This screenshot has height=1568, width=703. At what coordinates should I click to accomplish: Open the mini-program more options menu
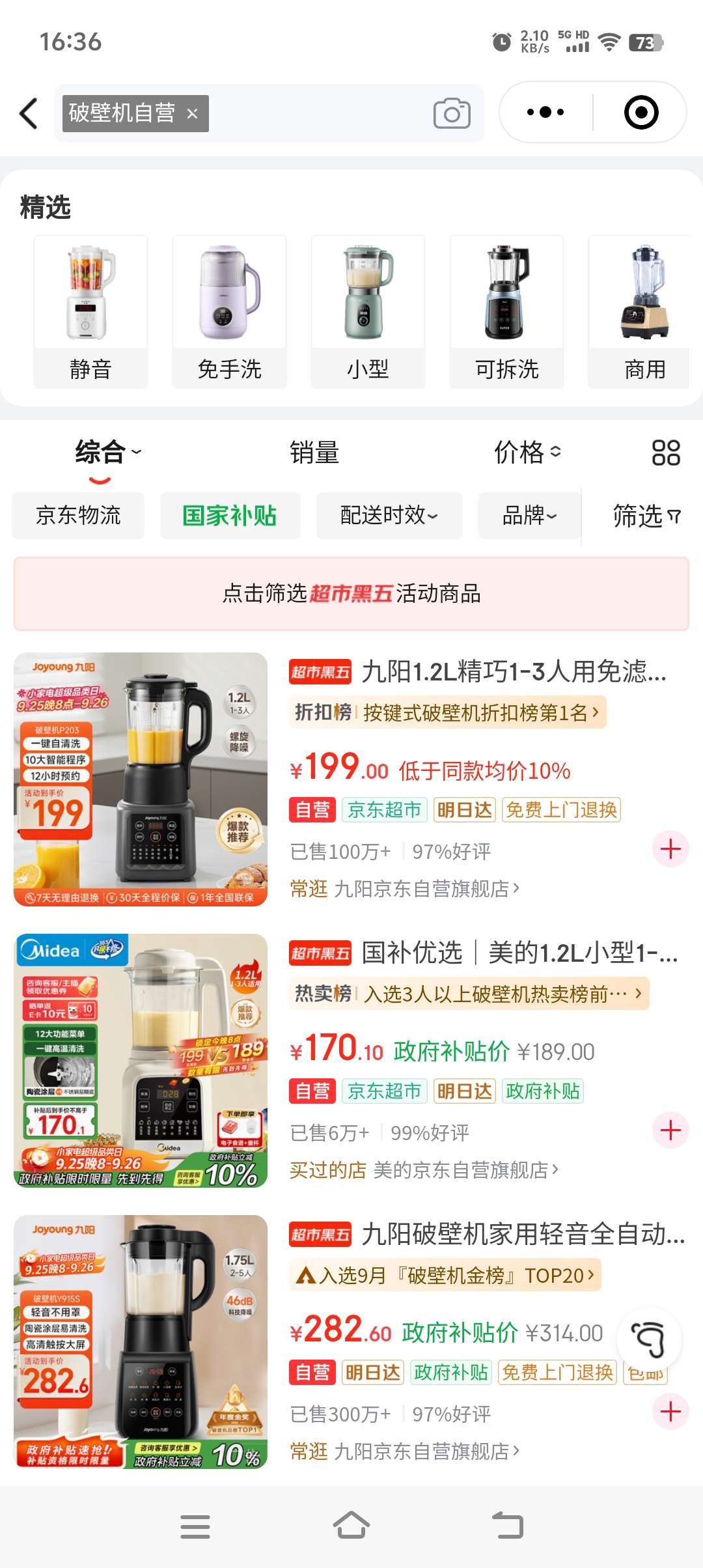pyautogui.click(x=545, y=112)
